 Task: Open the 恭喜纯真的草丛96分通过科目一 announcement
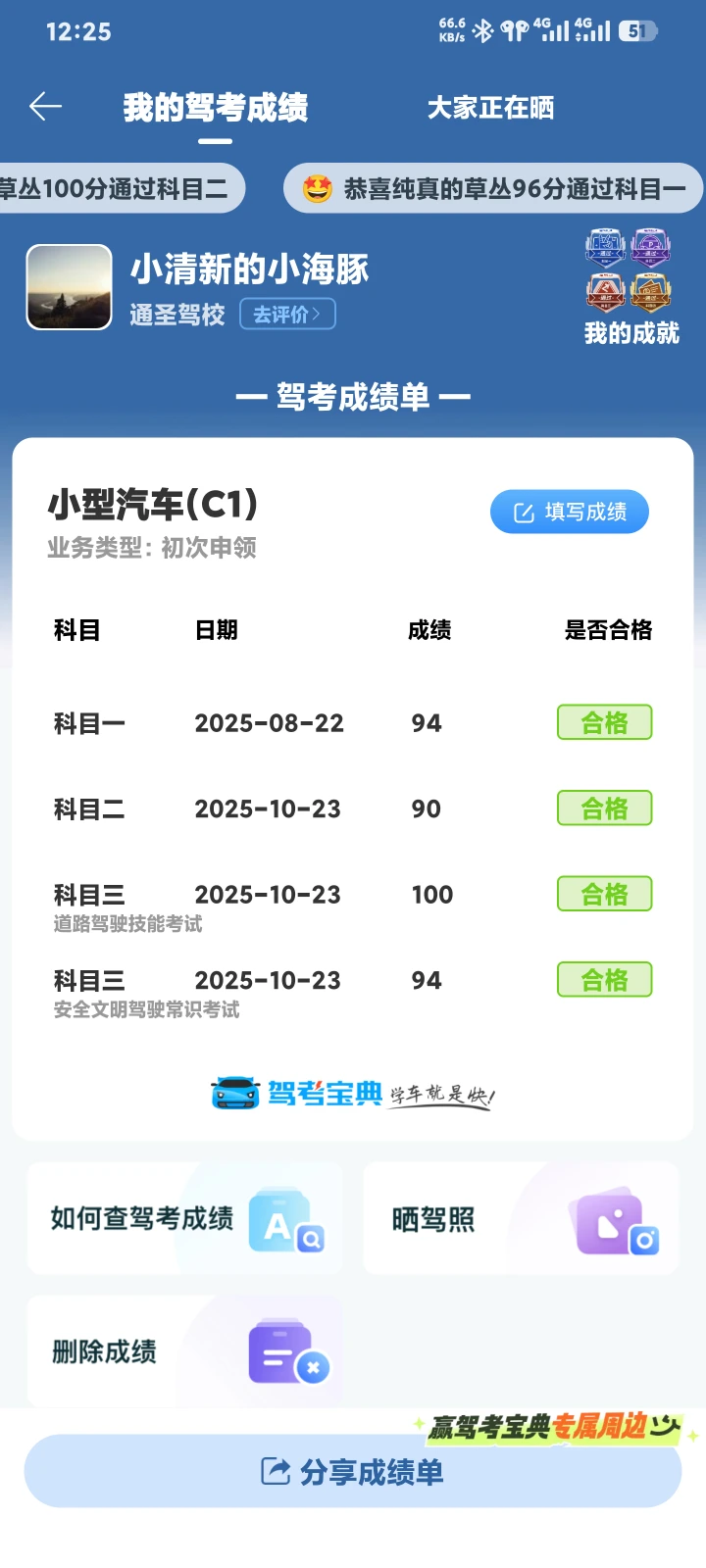coord(494,188)
